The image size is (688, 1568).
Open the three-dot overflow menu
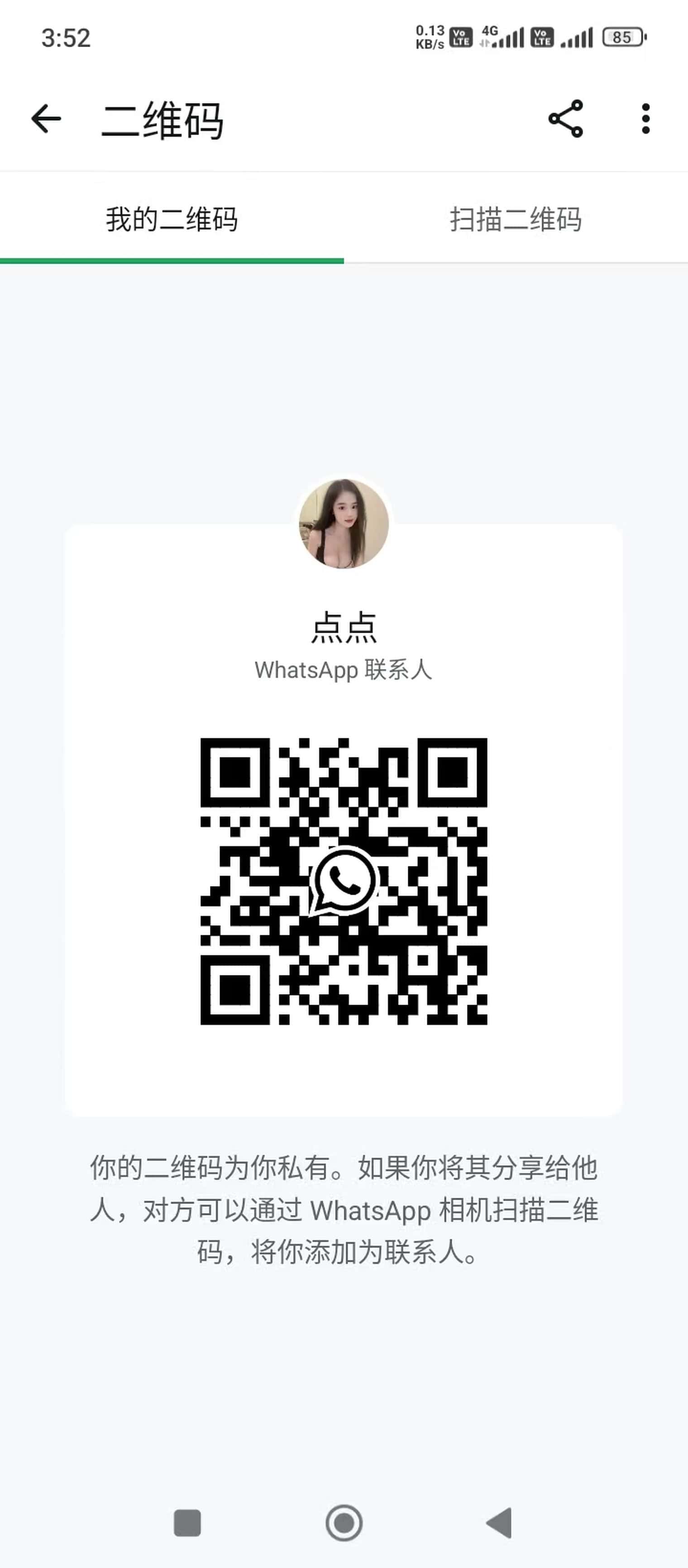[645, 119]
